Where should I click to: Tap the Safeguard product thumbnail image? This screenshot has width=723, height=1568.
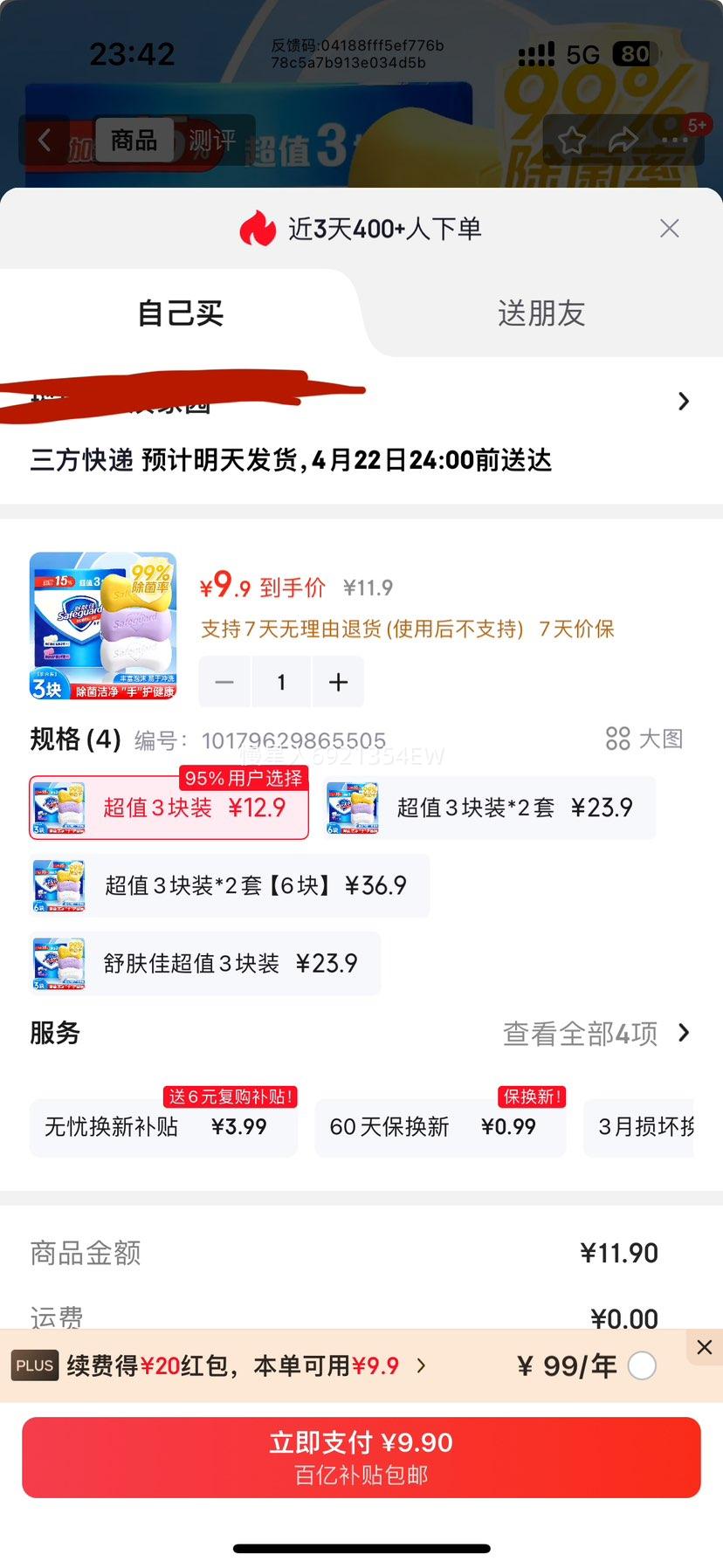pos(102,626)
